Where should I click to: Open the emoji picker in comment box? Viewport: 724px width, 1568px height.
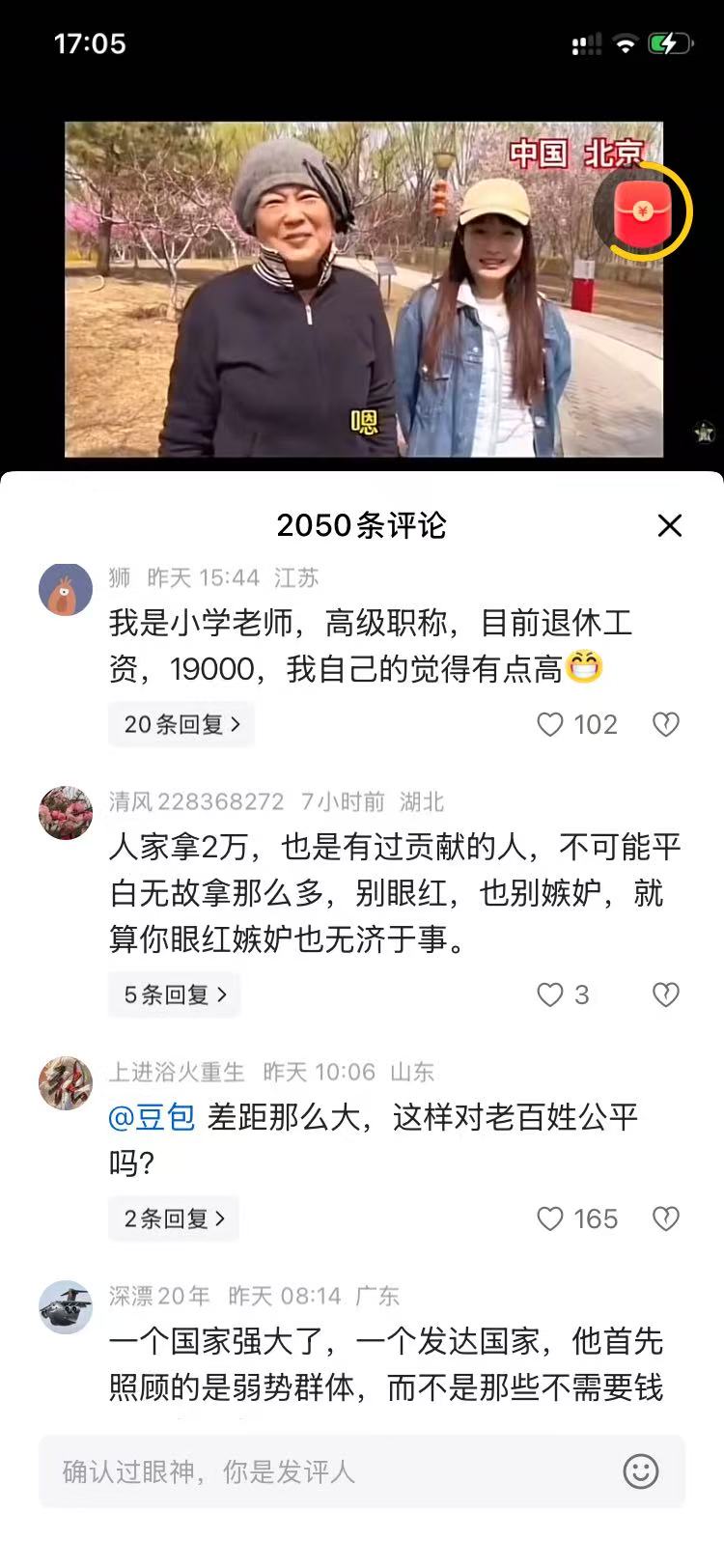tap(641, 1471)
